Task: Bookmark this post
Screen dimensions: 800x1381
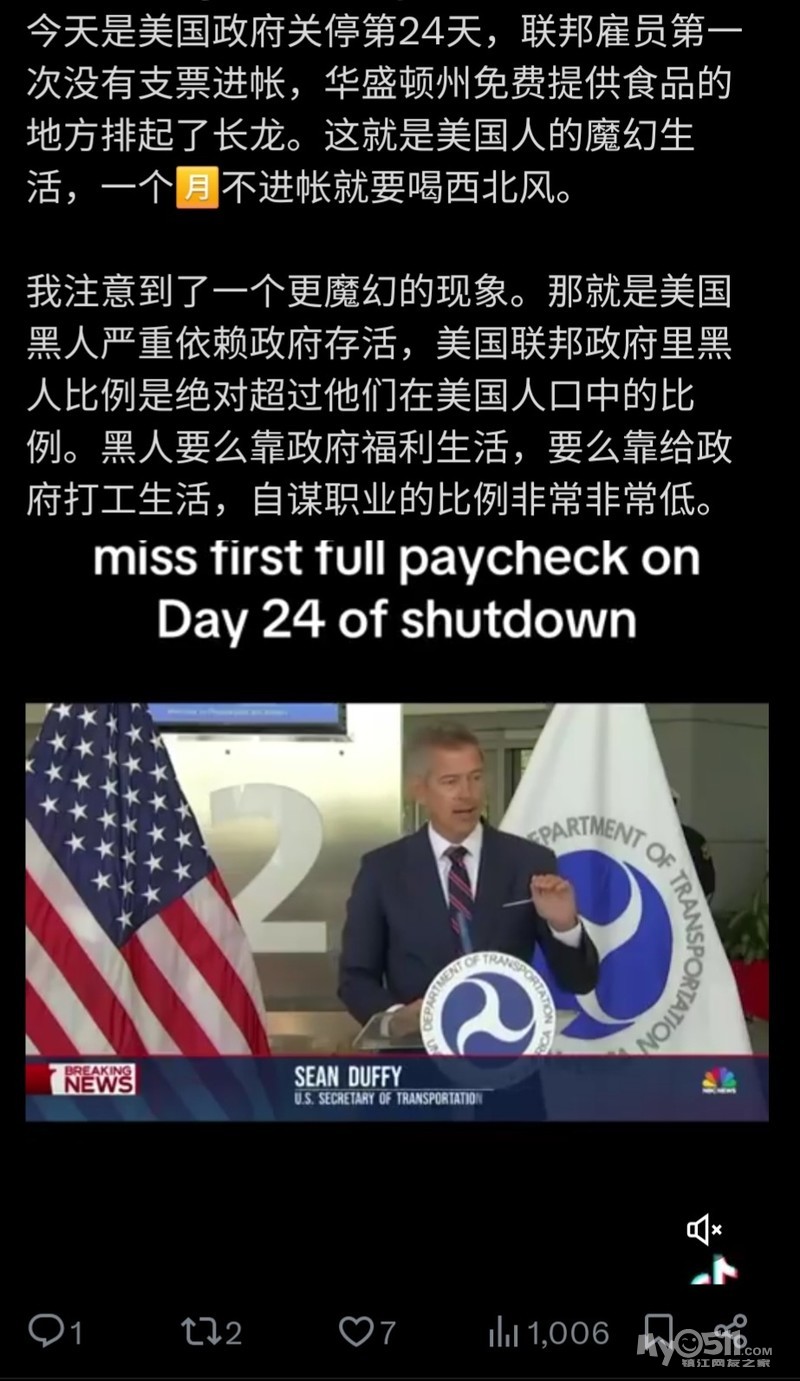Action: 658,1331
